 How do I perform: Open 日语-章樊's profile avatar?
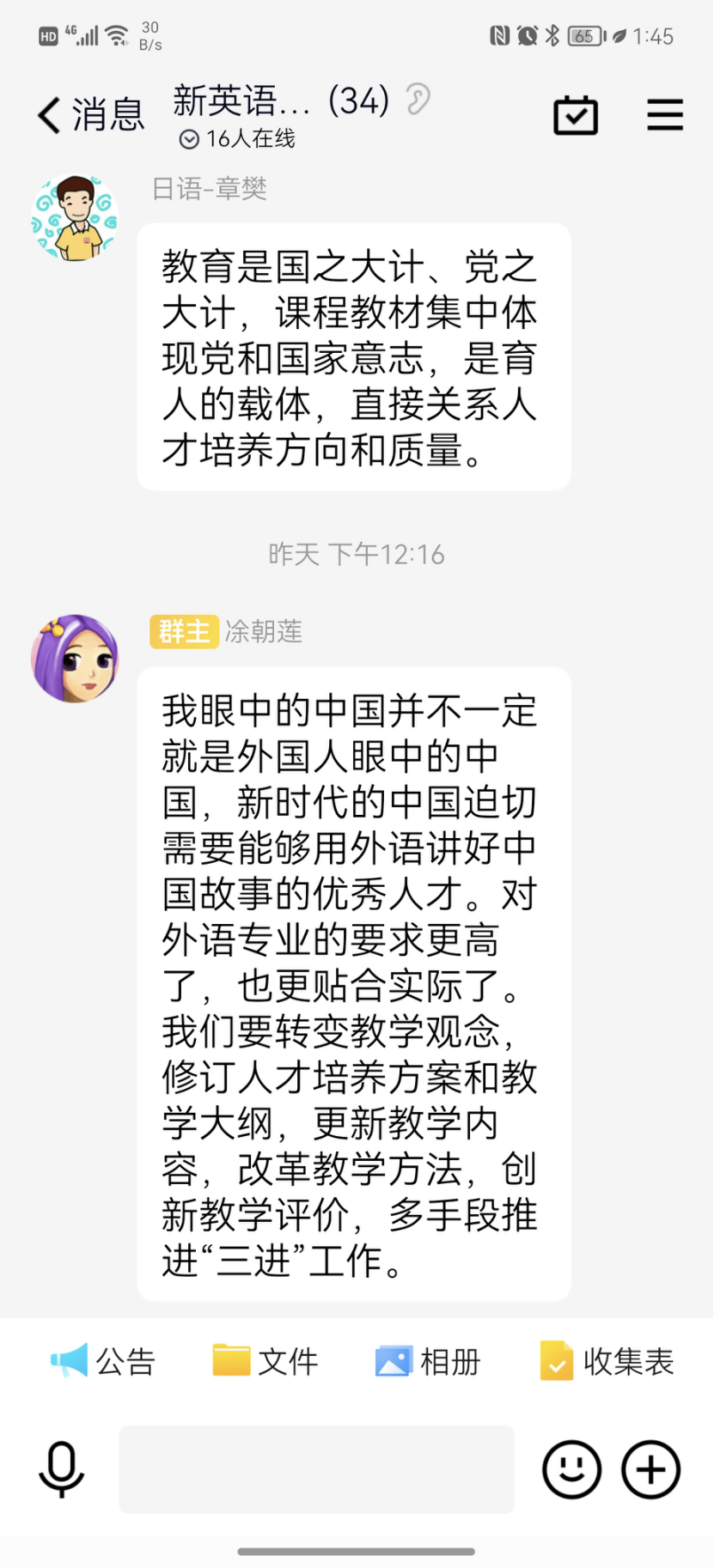pyautogui.click(x=75, y=218)
